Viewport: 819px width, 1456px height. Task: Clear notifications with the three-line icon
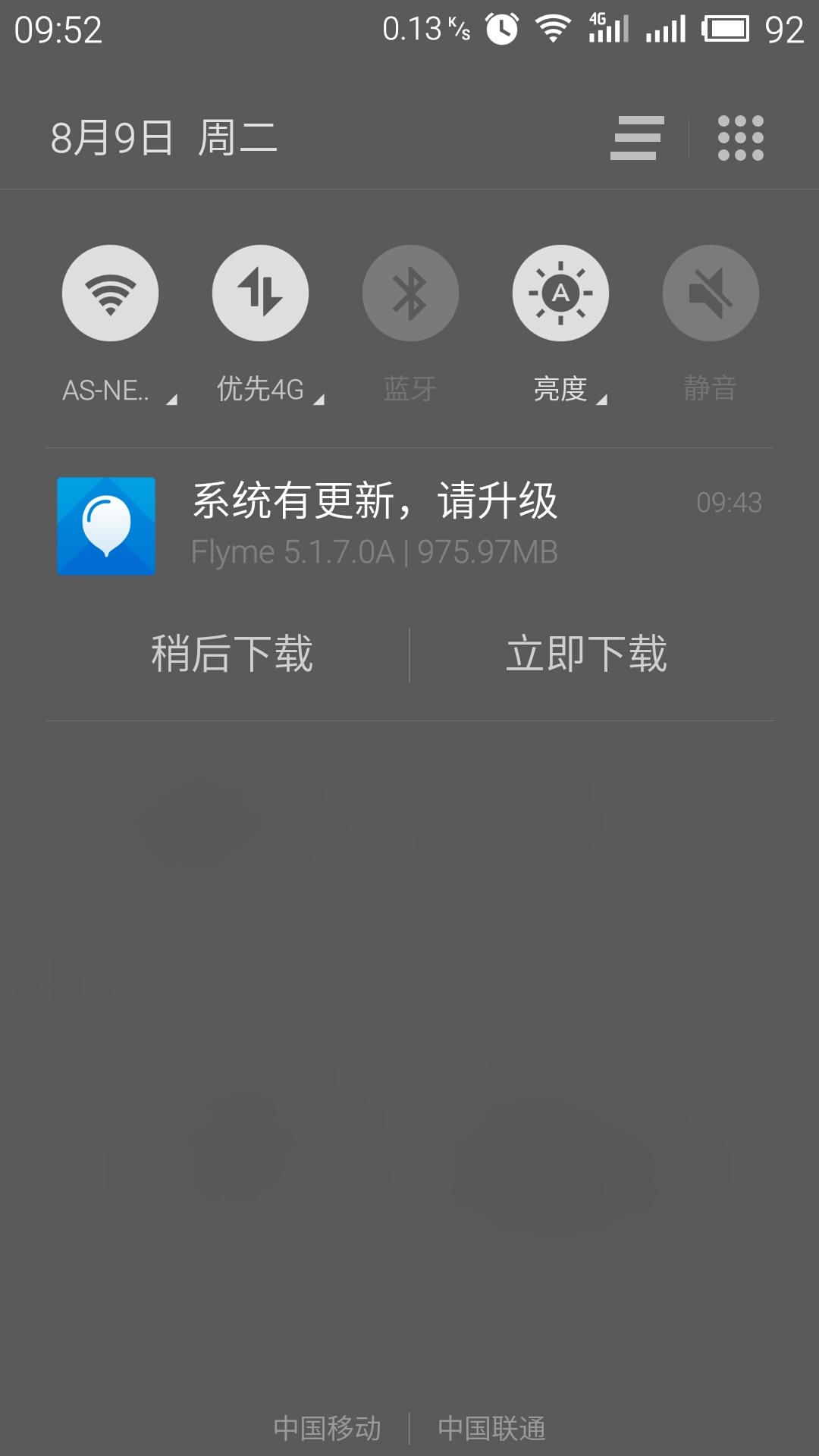[637, 138]
